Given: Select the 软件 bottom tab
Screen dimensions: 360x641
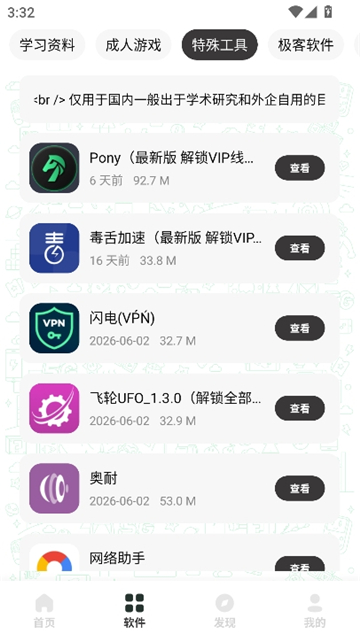Looking at the screenshot, I should click(x=134, y=611).
